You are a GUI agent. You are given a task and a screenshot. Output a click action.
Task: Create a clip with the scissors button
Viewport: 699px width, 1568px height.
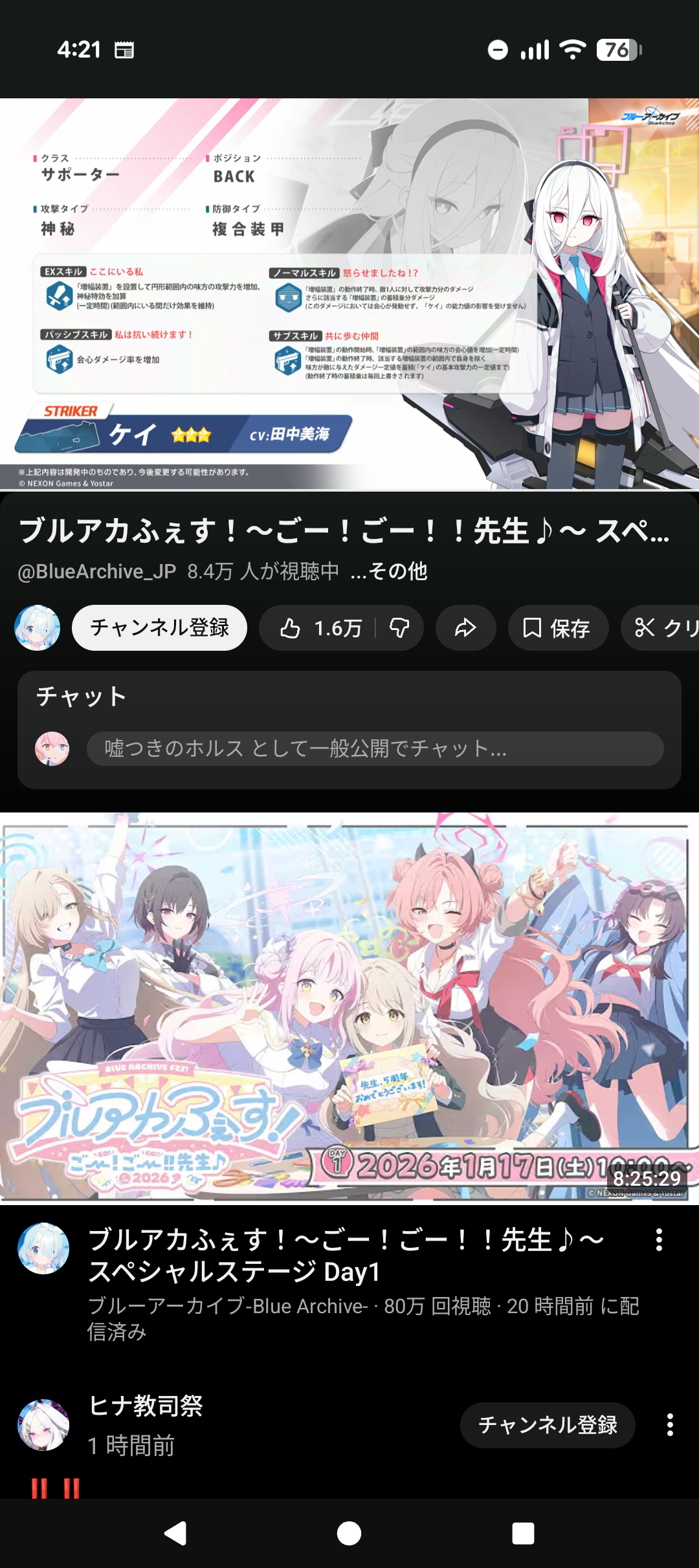point(660,627)
